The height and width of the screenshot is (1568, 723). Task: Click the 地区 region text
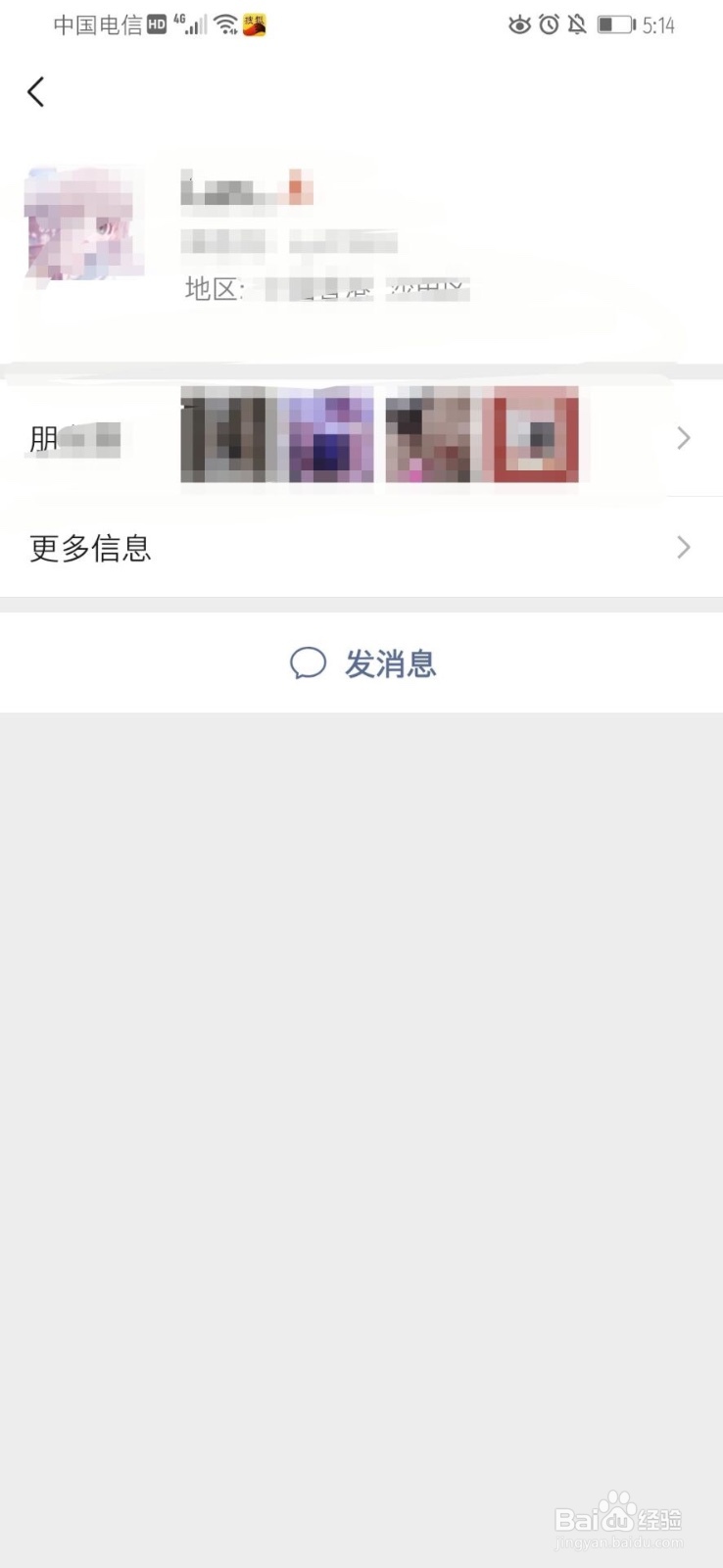click(x=211, y=288)
